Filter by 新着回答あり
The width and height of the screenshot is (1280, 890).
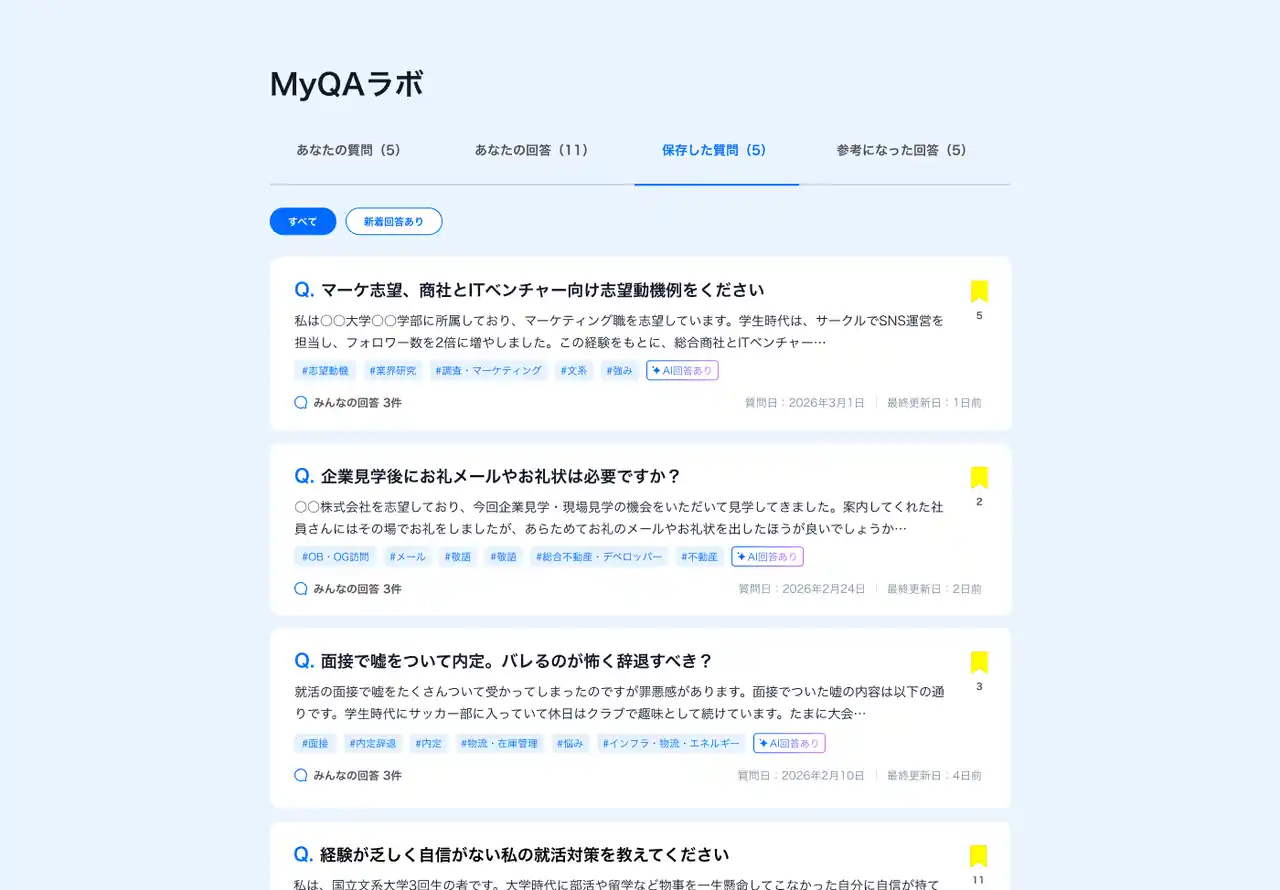click(x=394, y=222)
